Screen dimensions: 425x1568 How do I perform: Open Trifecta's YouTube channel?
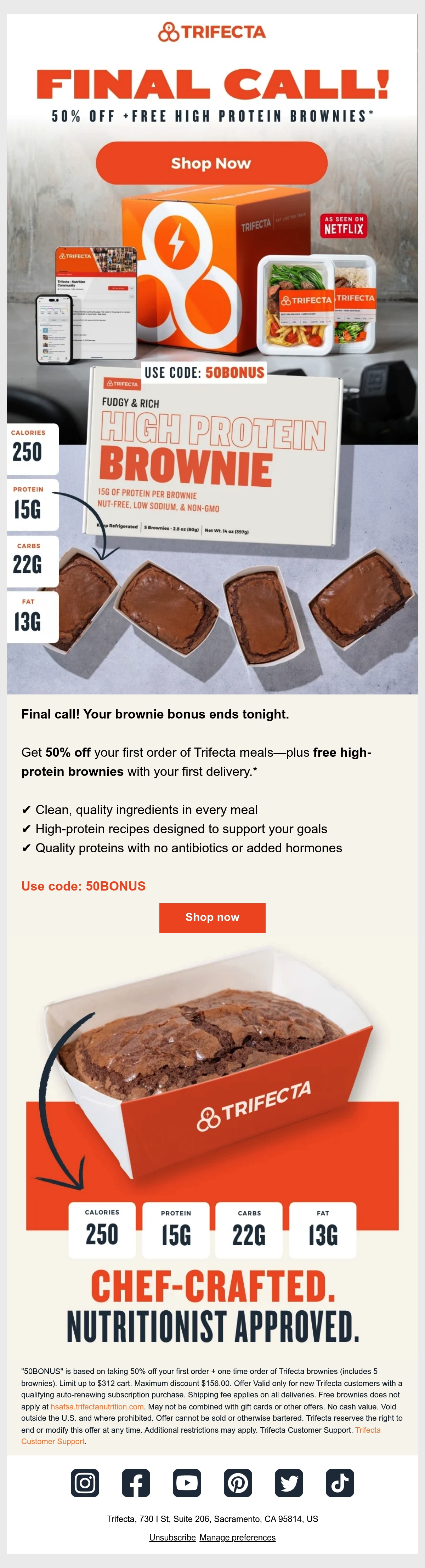click(187, 1483)
